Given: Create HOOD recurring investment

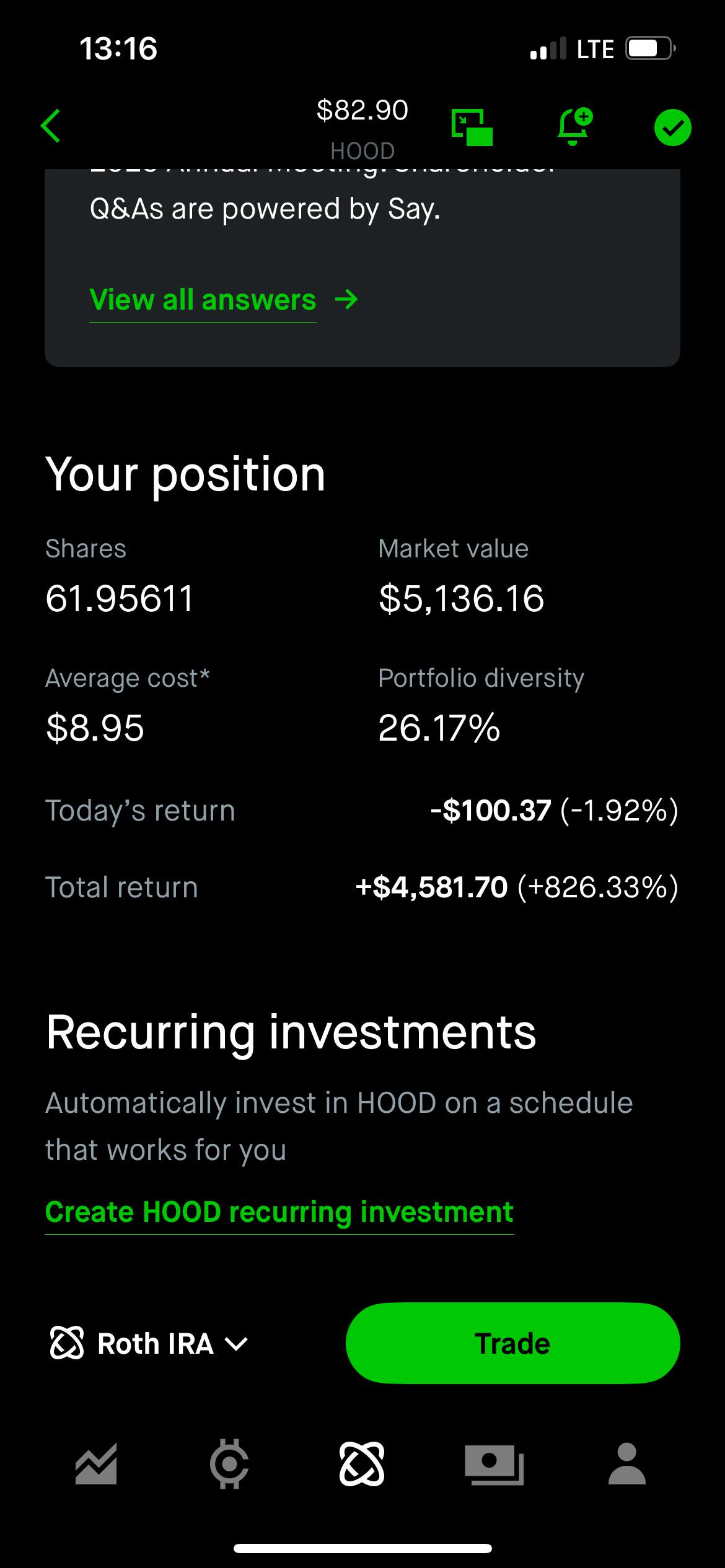Looking at the screenshot, I should click(x=279, y=1212).
